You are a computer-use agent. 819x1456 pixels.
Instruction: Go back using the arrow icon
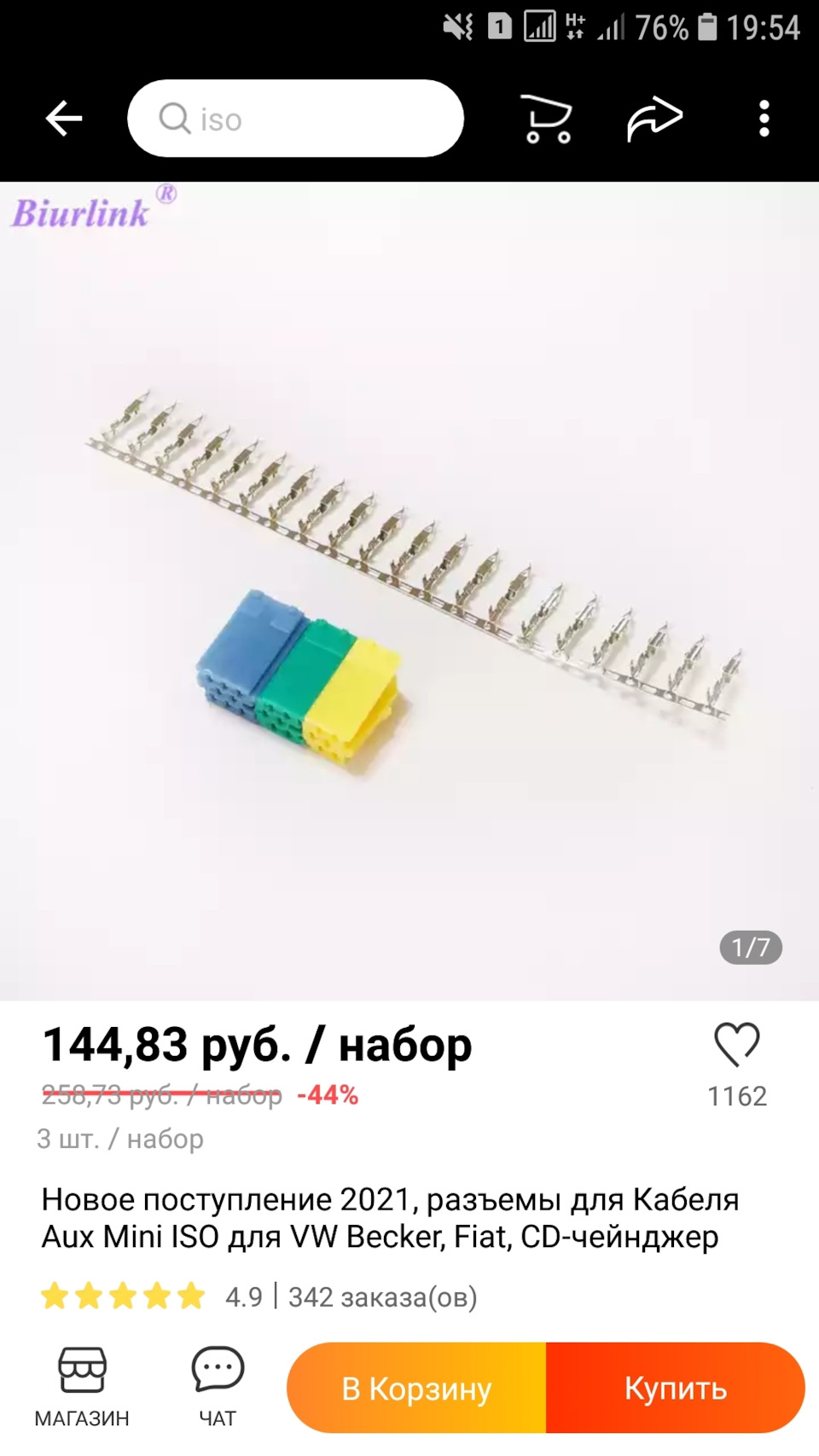64,119
